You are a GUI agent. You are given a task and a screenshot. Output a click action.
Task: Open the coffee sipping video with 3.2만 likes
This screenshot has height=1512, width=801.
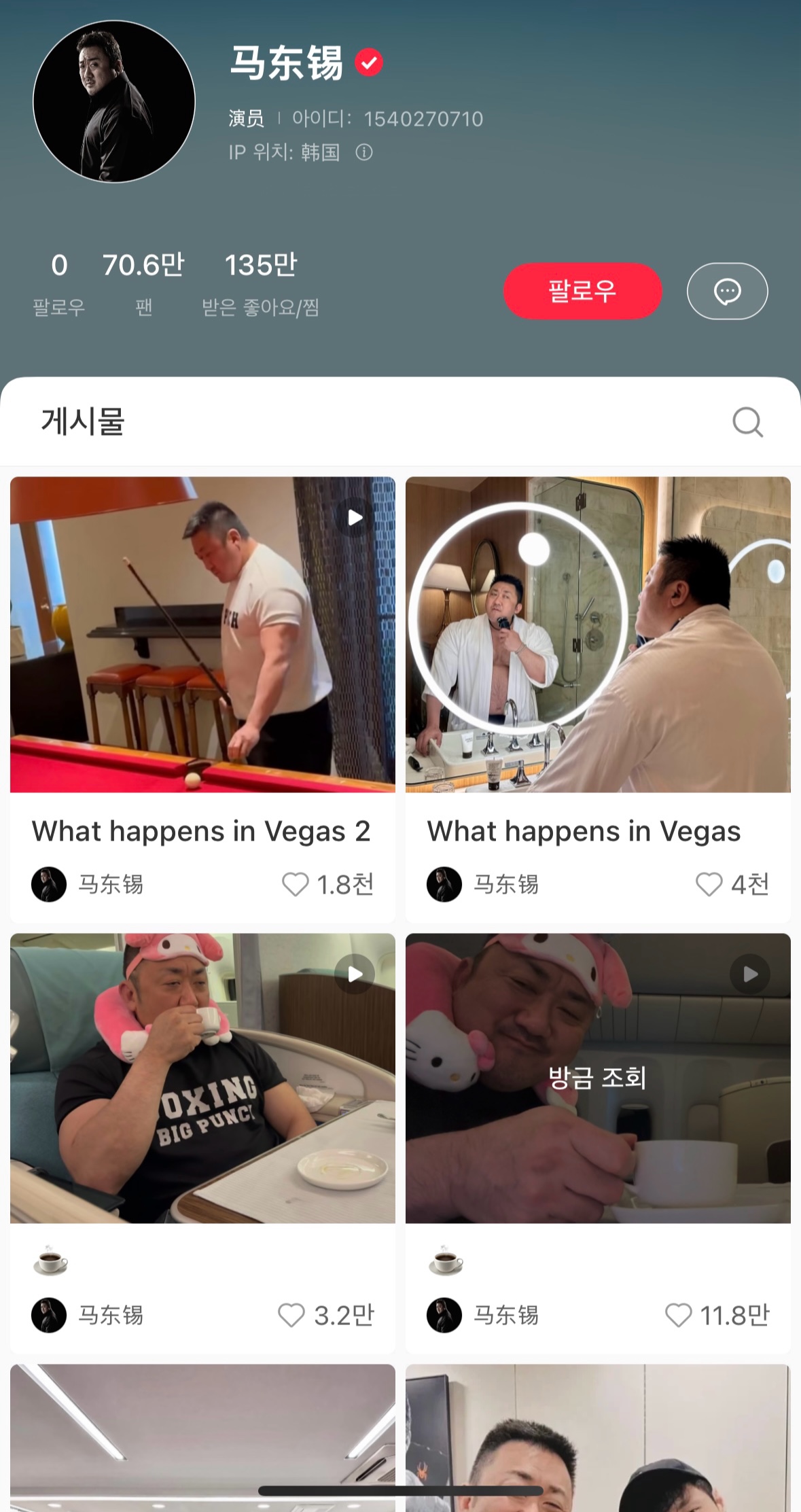point(202,1078)
